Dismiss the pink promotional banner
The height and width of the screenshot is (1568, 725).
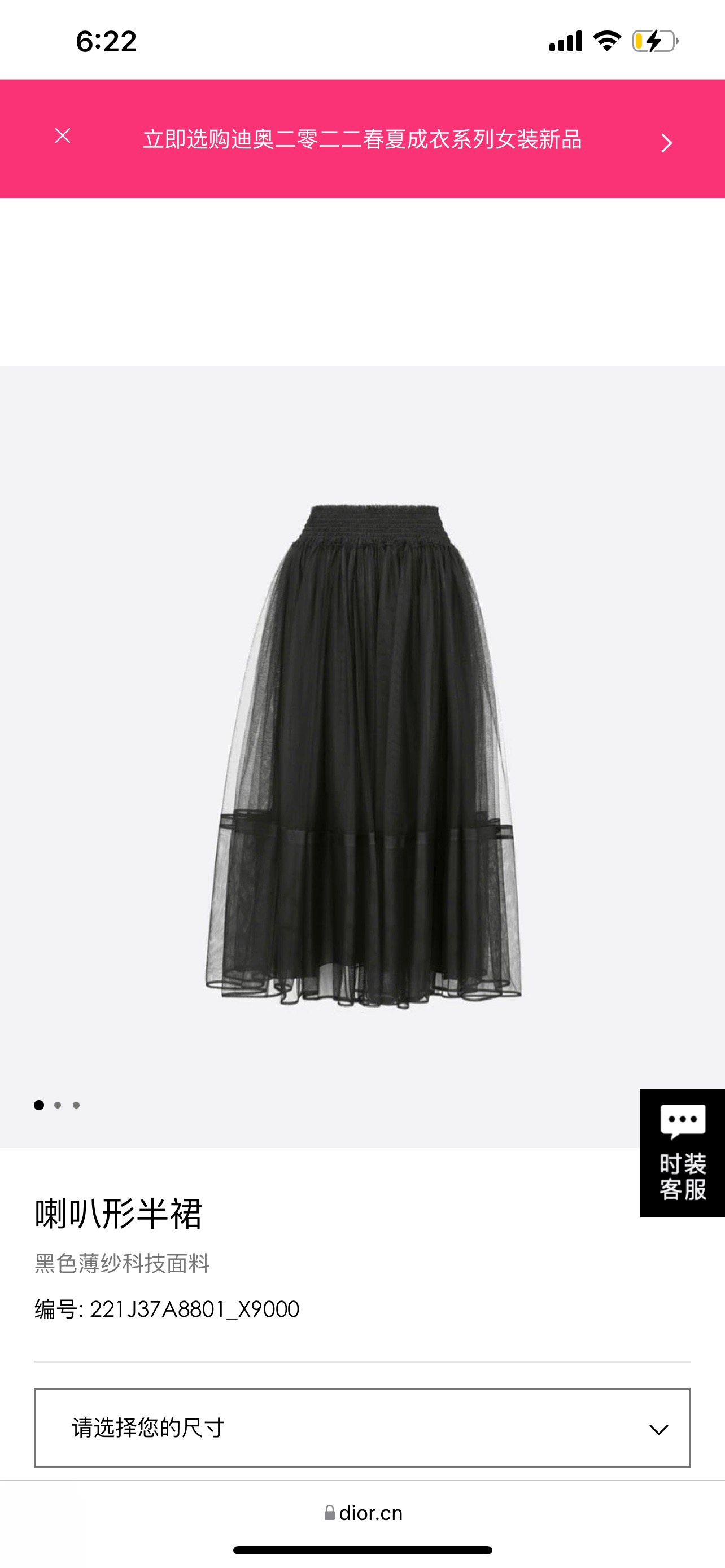coord(63,135)
